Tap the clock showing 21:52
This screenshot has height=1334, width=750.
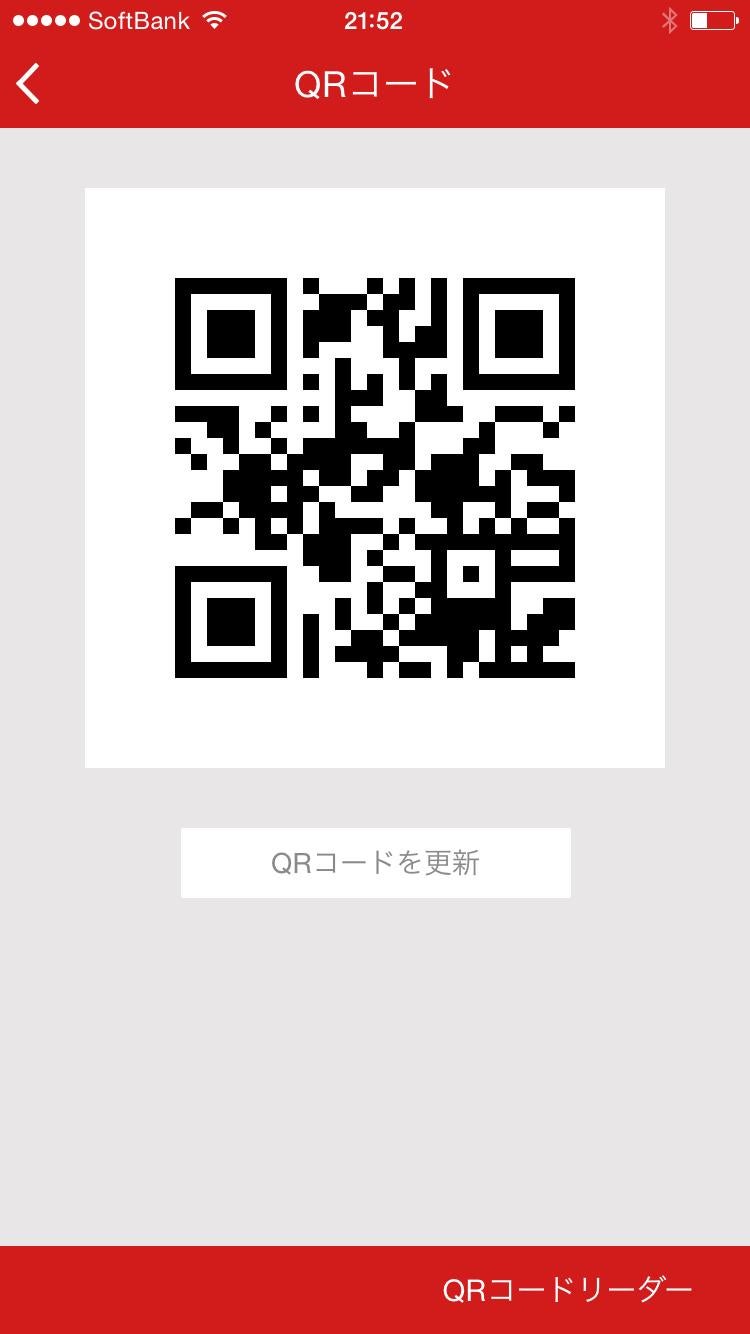coord(375,20)
